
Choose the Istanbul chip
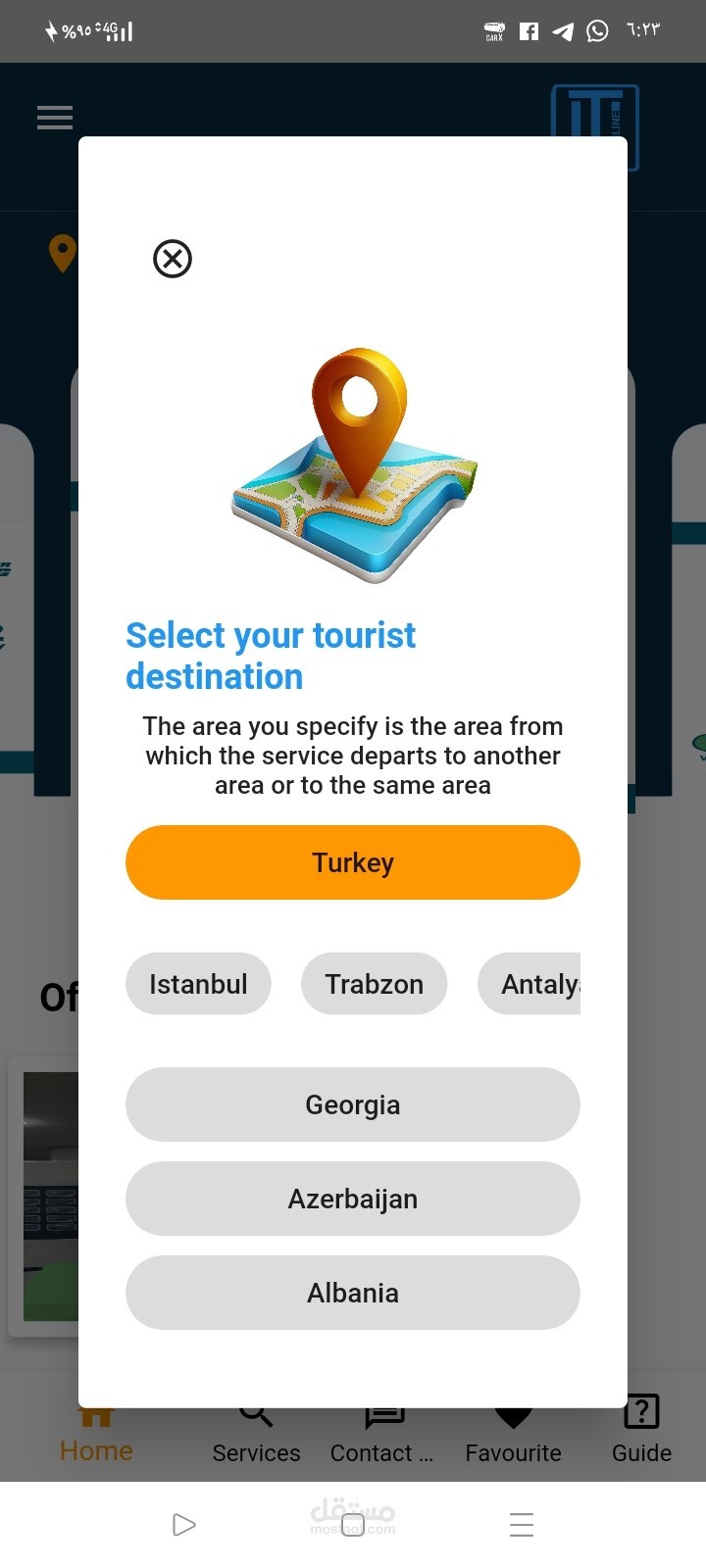pos(198,984)
